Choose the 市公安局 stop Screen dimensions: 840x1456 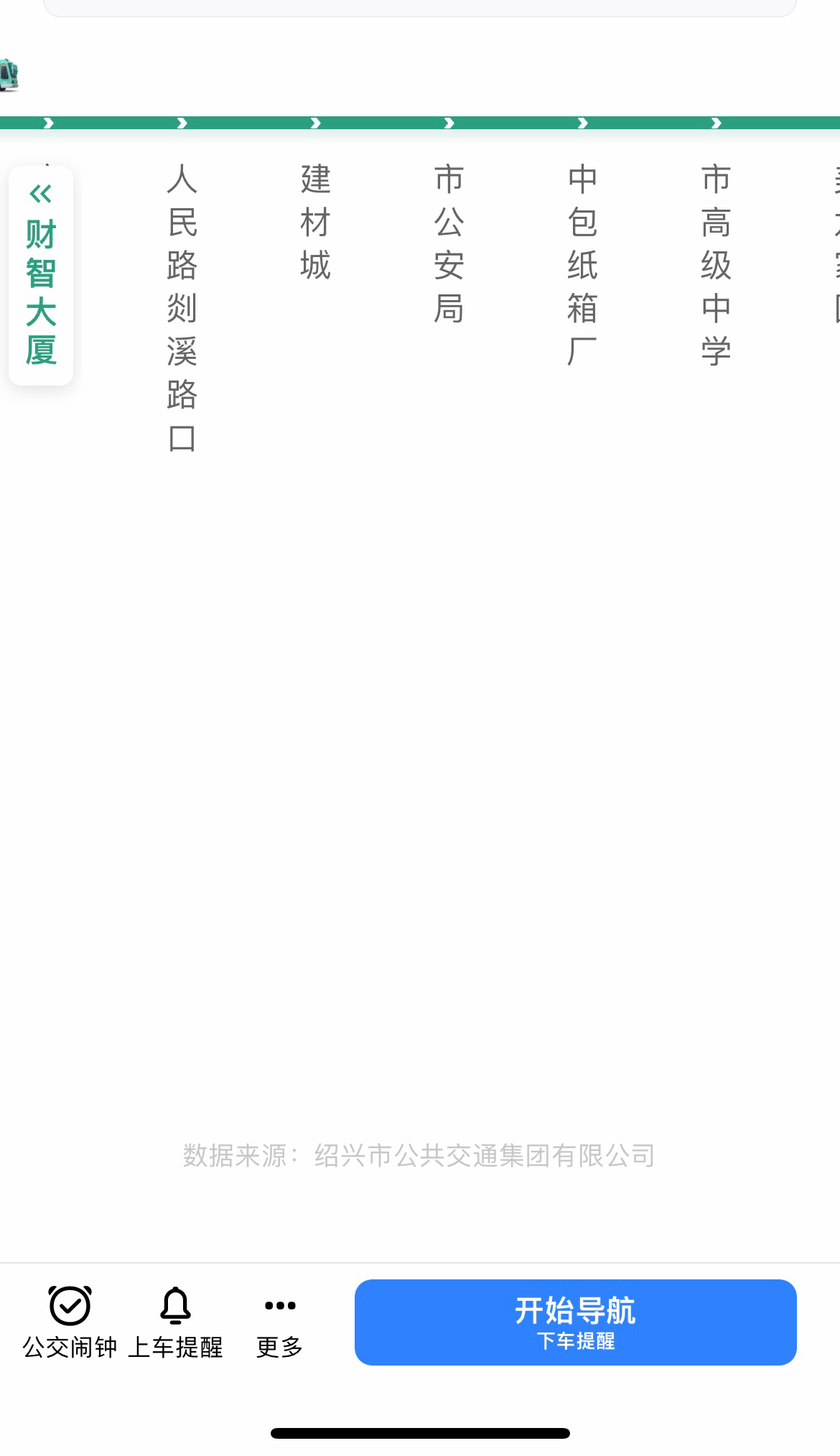[x=449, y=243]
